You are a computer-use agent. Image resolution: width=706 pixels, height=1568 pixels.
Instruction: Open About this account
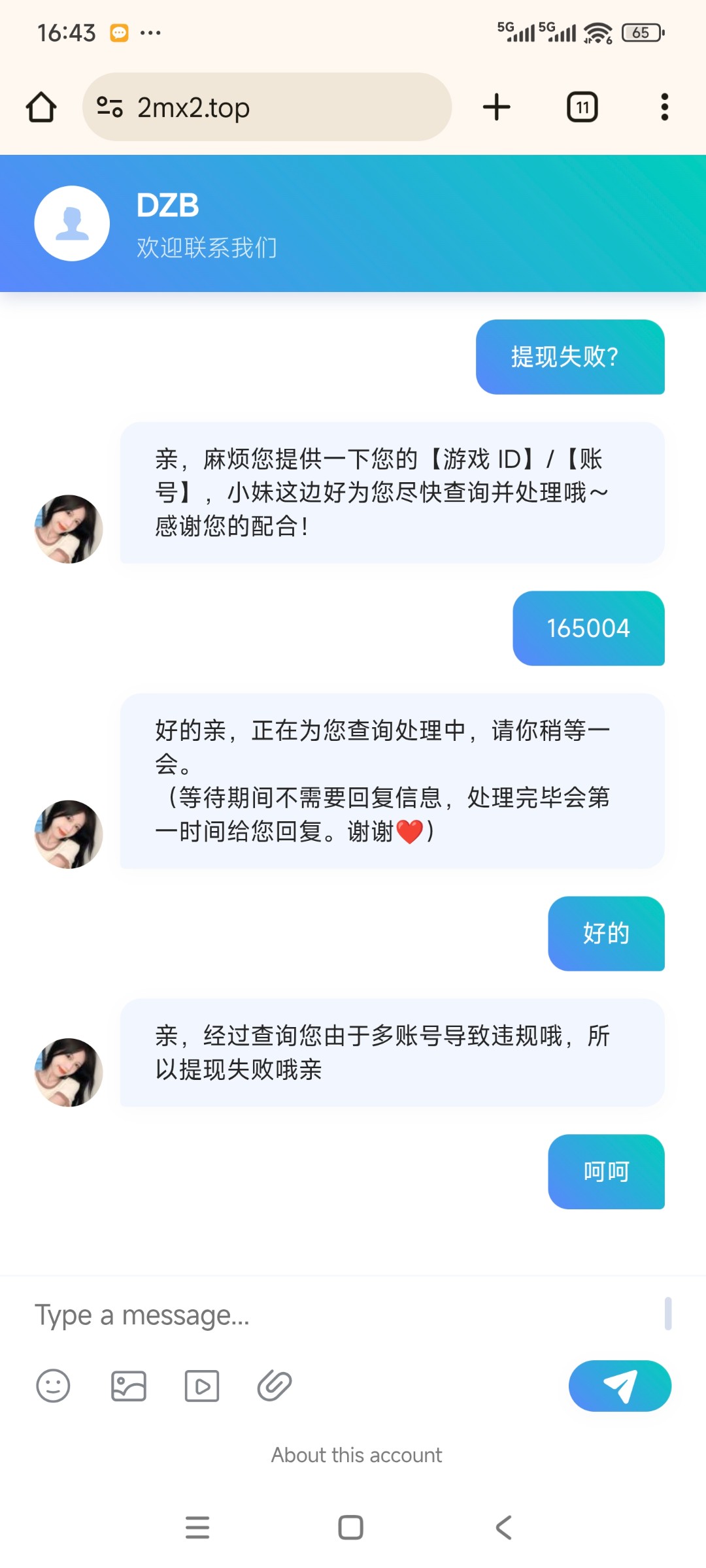click(x=356, y=1455)
